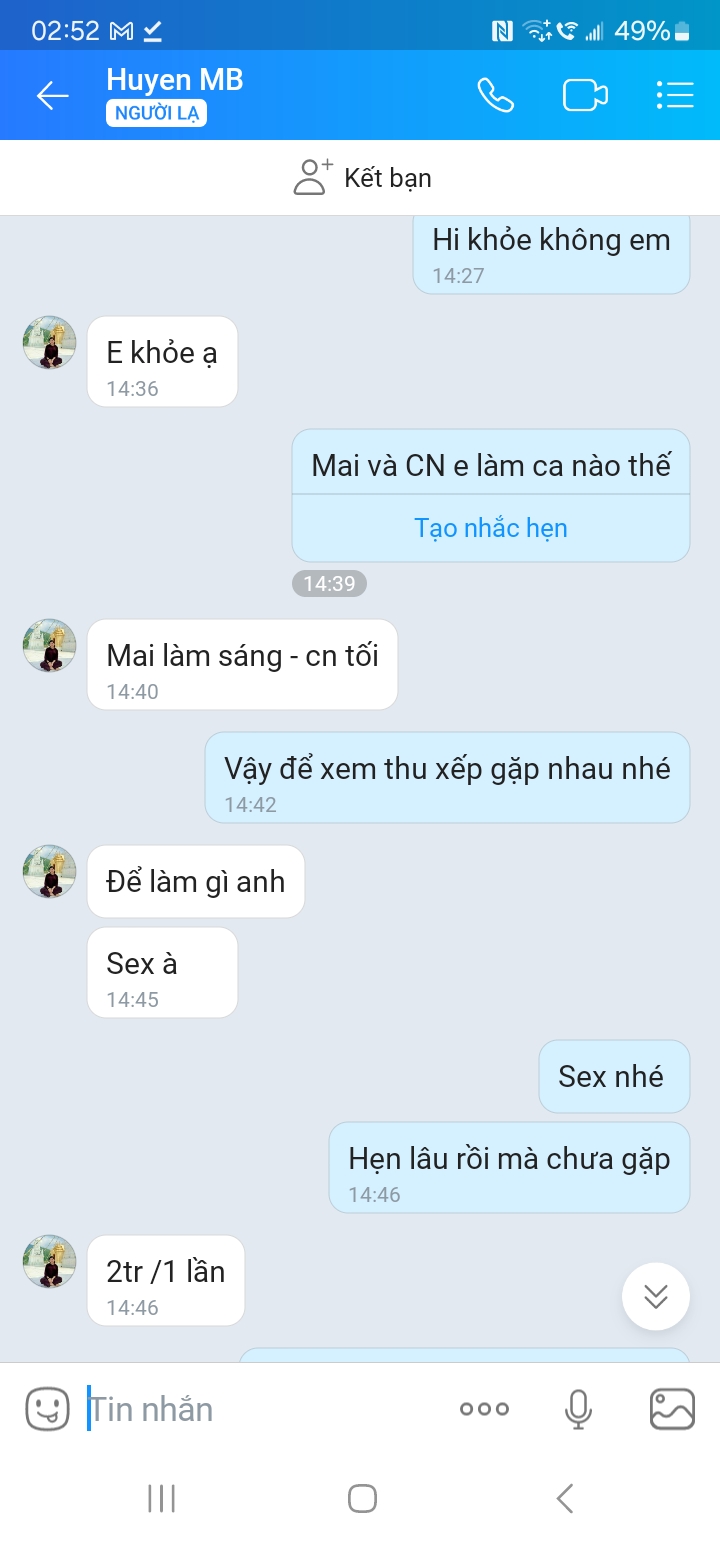The width and height of the screenshot is (720, 1544).
Task: Open Huyen MB's avatar beside E khỏe ạ
Action: pos(50,344)
